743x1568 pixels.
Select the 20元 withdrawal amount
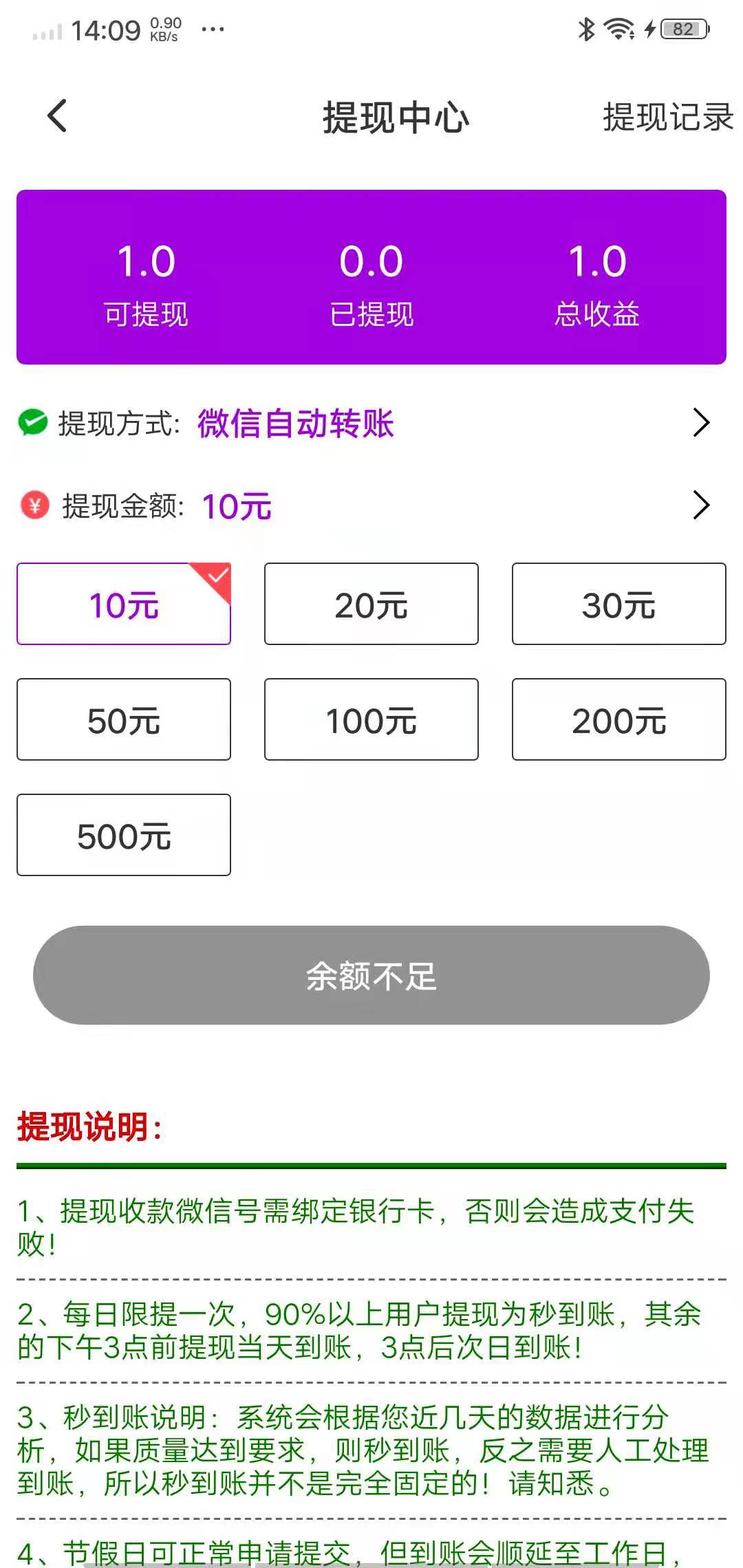click(x=370, y=605)
